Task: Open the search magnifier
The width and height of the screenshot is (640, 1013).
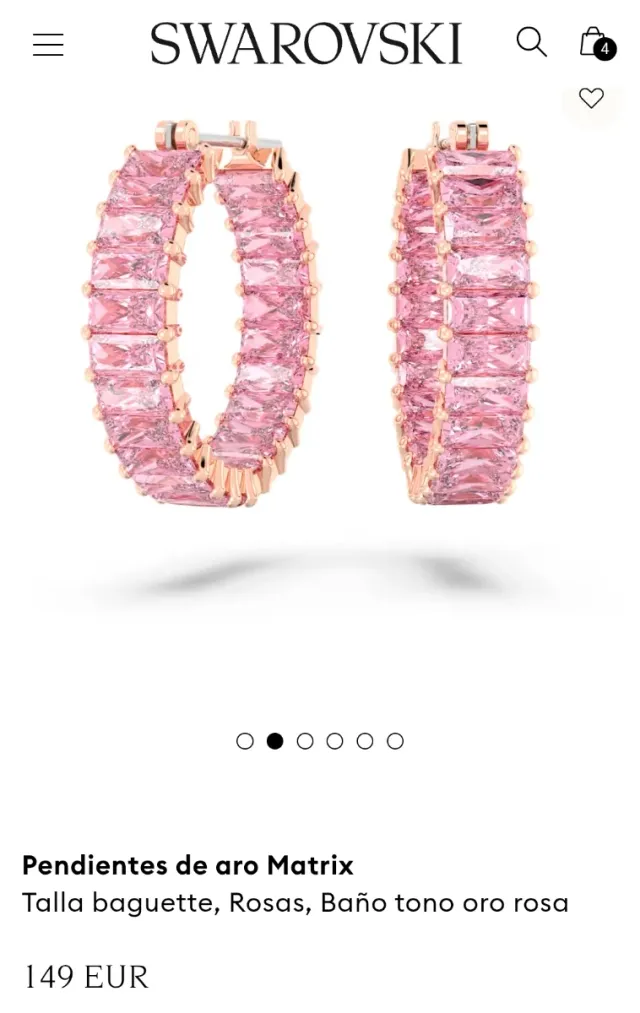Action: [531, 42]
